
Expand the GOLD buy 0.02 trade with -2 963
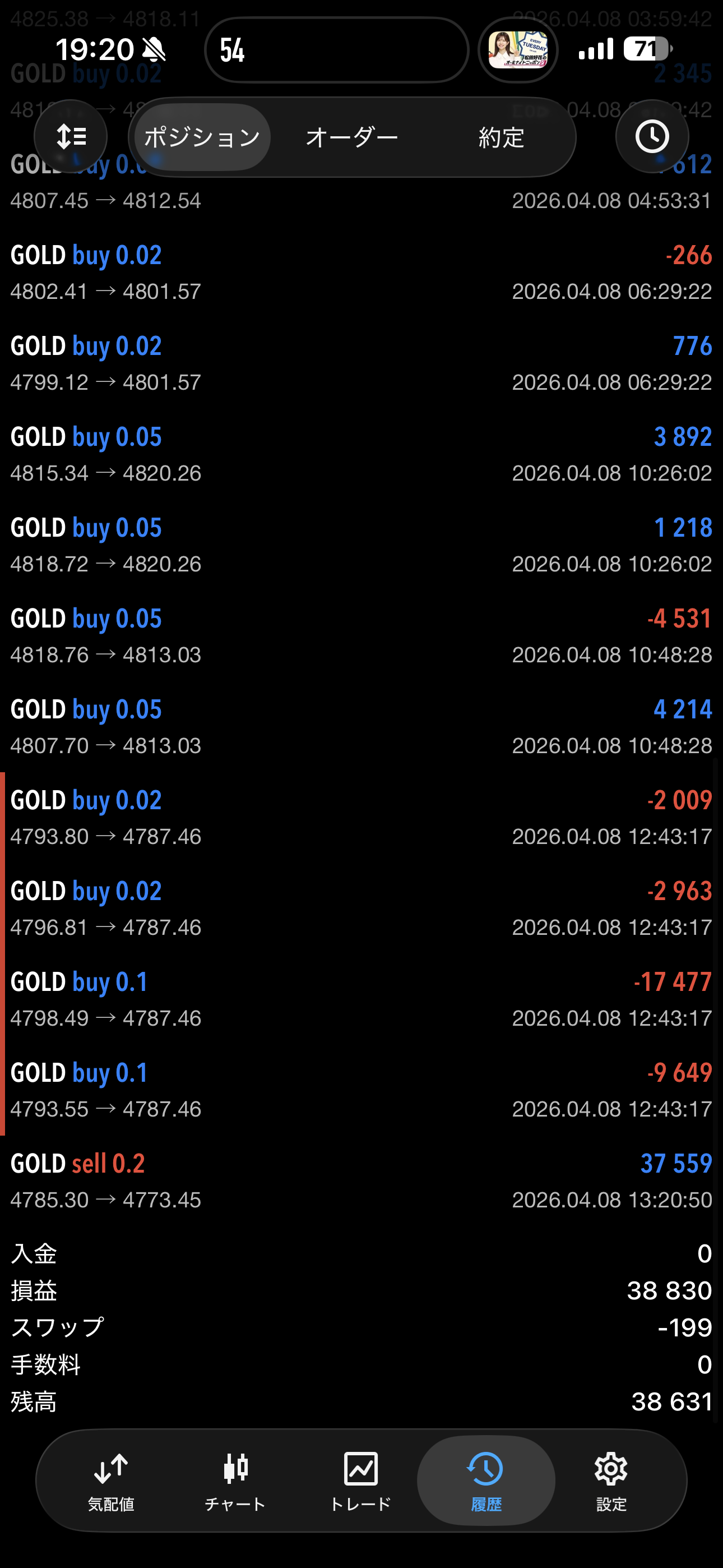(x=361, y=908)
